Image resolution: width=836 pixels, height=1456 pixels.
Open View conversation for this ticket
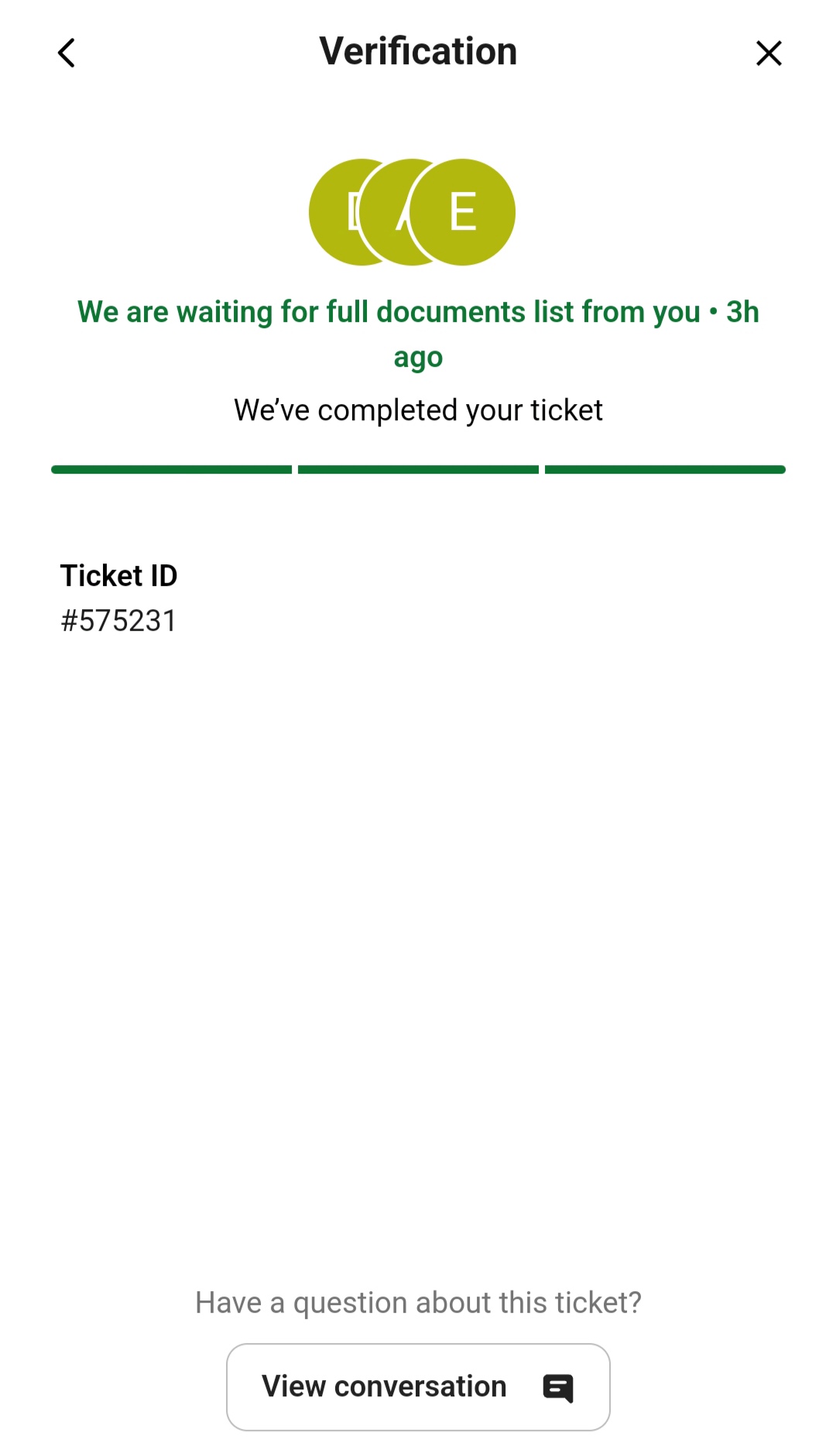tap(418, 1386)
